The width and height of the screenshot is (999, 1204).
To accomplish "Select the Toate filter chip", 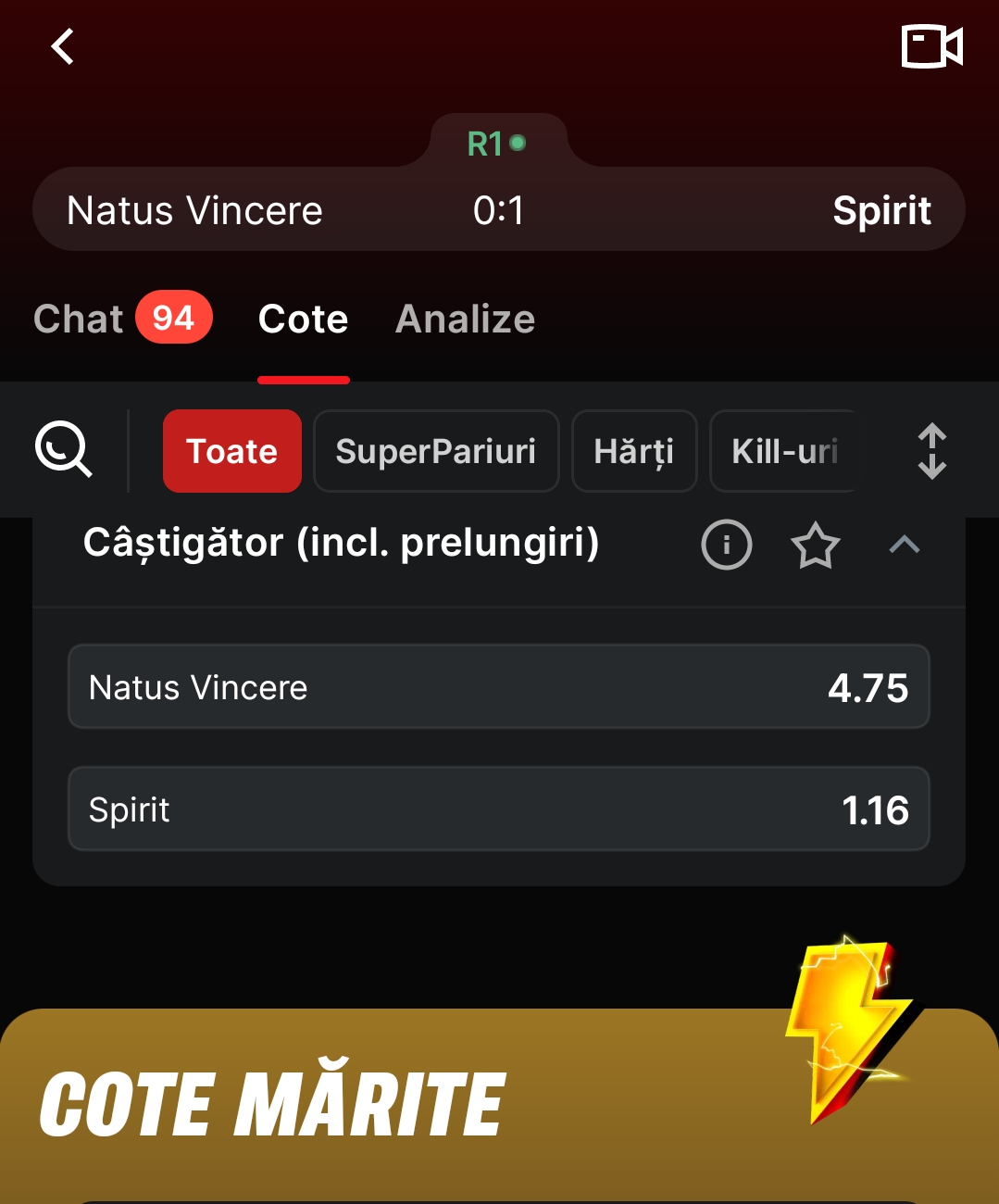I will coord(231,451).
